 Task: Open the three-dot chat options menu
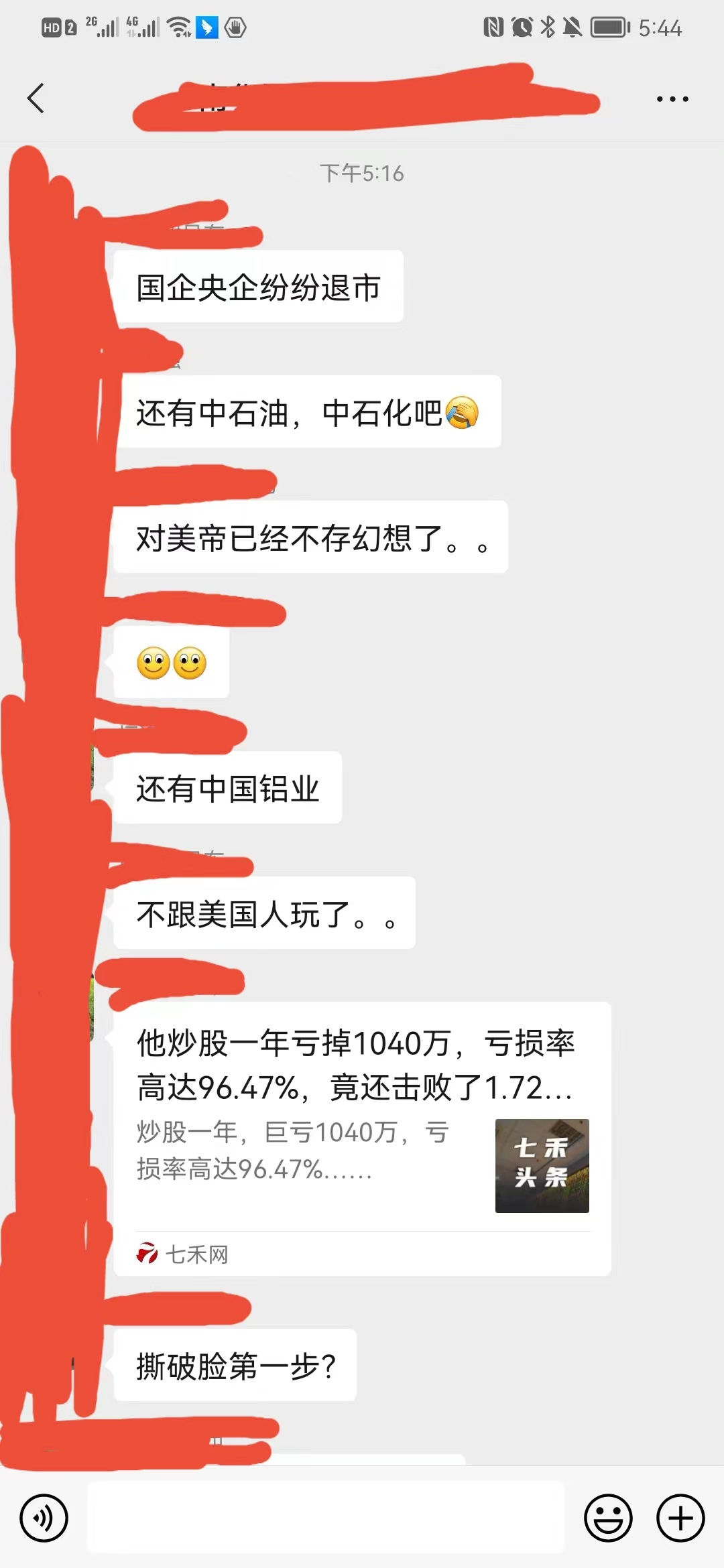pos(672,99)
